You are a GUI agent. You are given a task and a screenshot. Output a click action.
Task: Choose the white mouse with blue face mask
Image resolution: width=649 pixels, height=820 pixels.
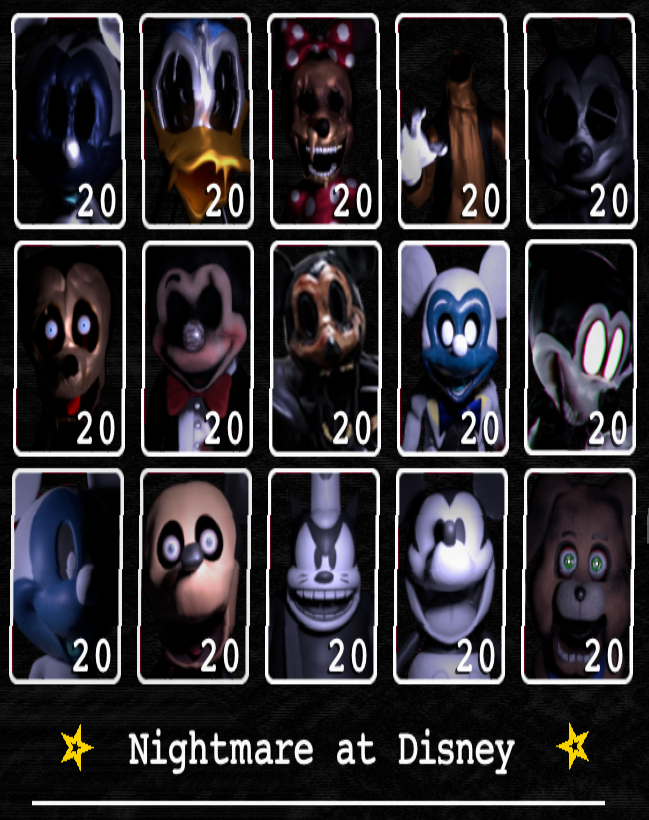point(452,347)
